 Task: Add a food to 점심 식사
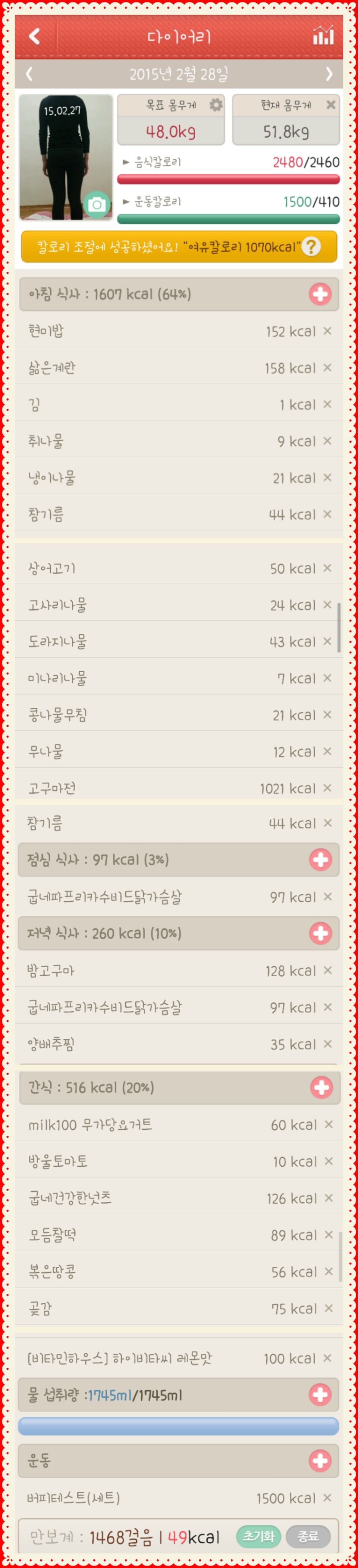coord(320,859)
